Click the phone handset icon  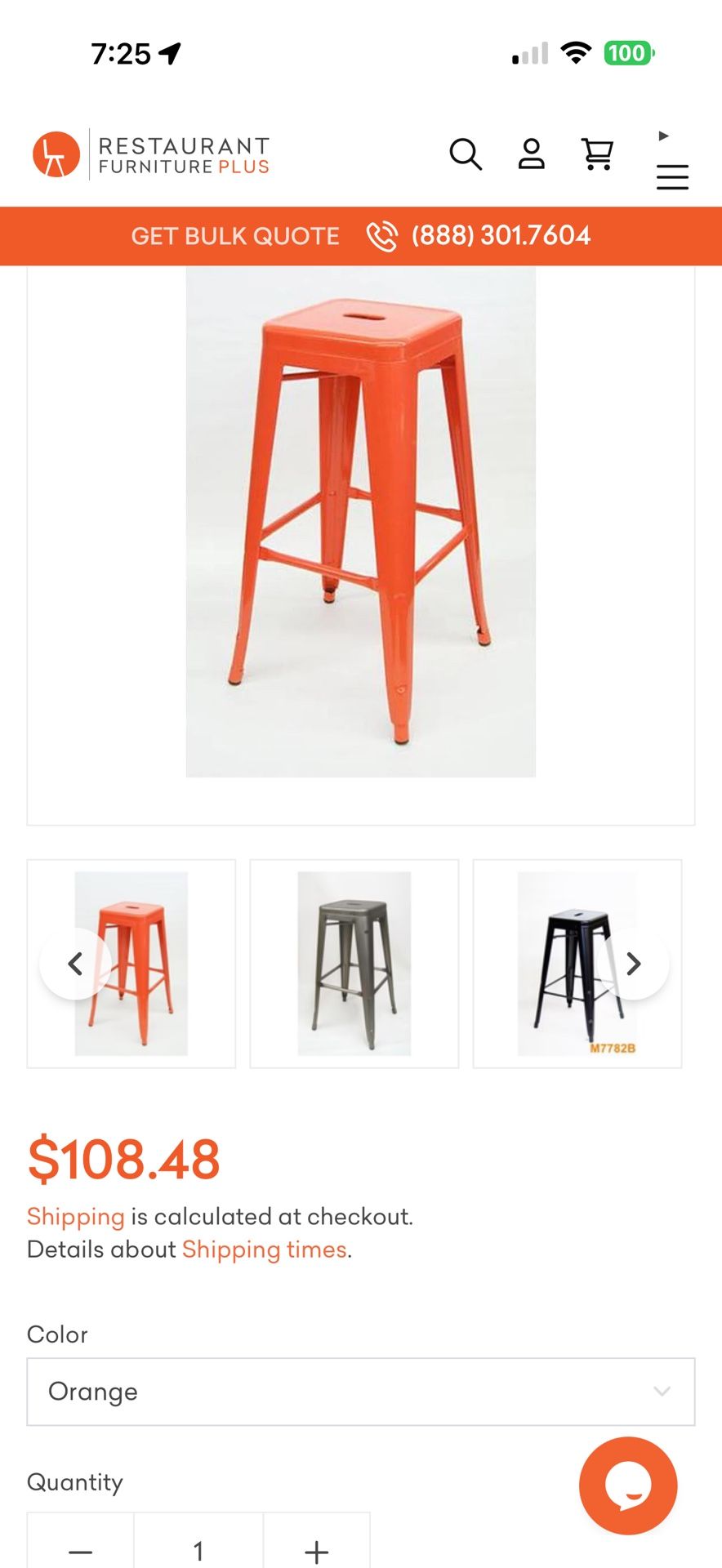click(x=381, y=236)
